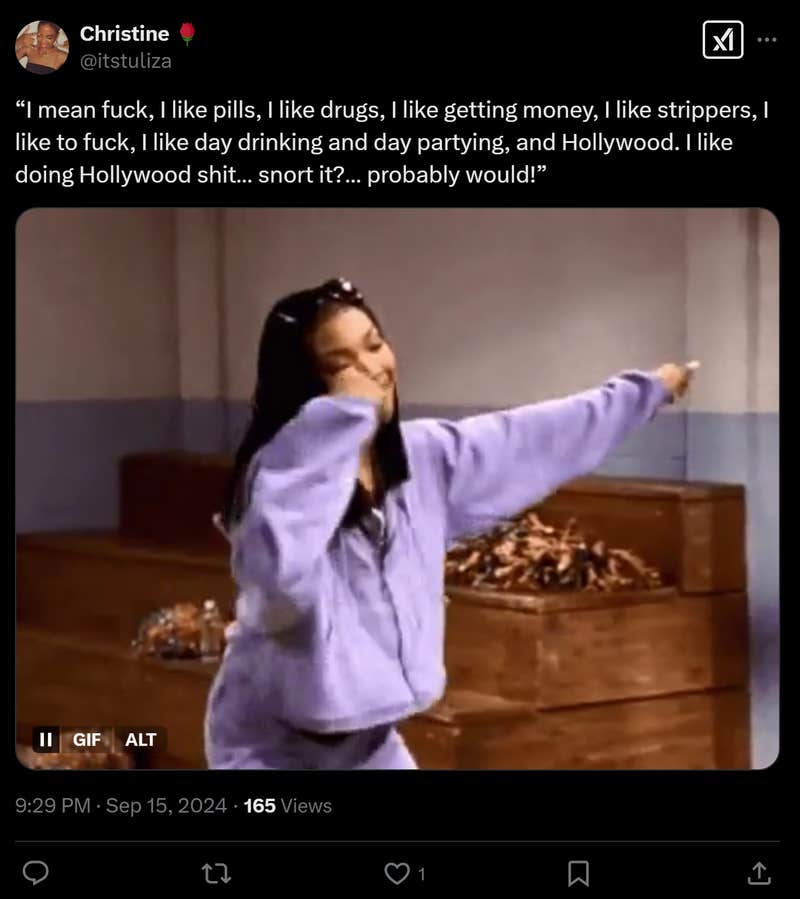Bookmark this post
800x899 pixels.
click(578, 873)
